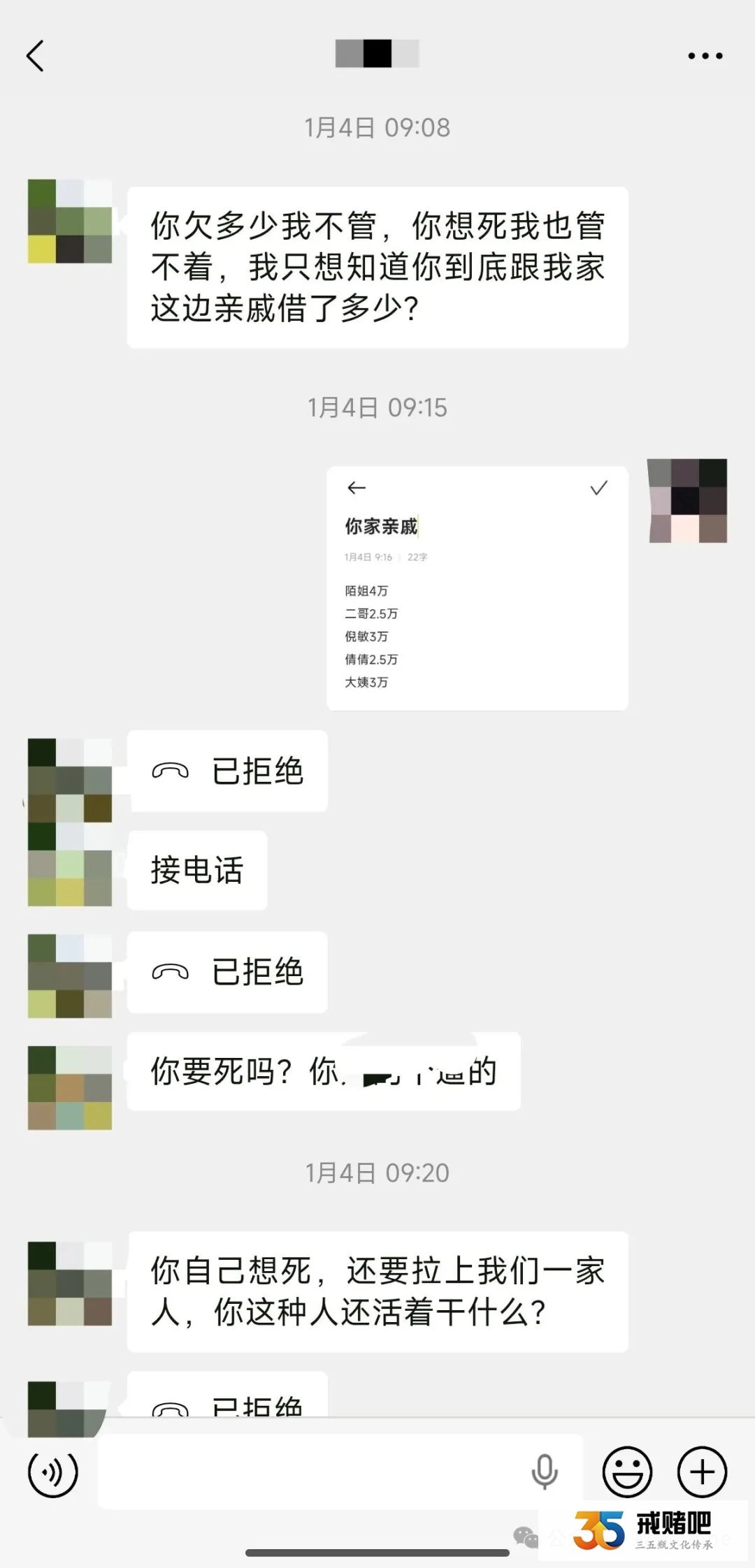Tap the sender avatar beside the first message
The image size is (755, 1568).
[x=69, y=224]
